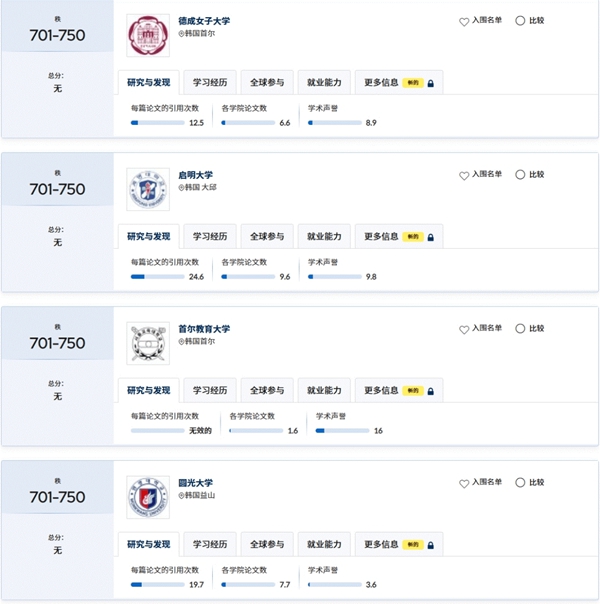Image resolution: width=600 pixels, height=604 pixels.
Task: Open the 德成女子大学 university page
Action: click(206, 20)
